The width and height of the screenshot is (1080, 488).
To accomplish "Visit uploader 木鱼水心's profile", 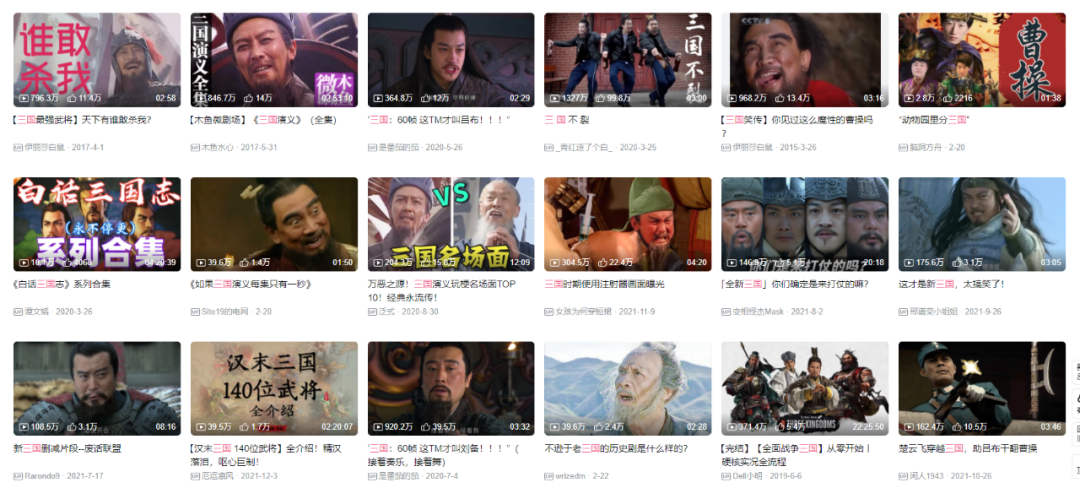I will pos(212,147).
